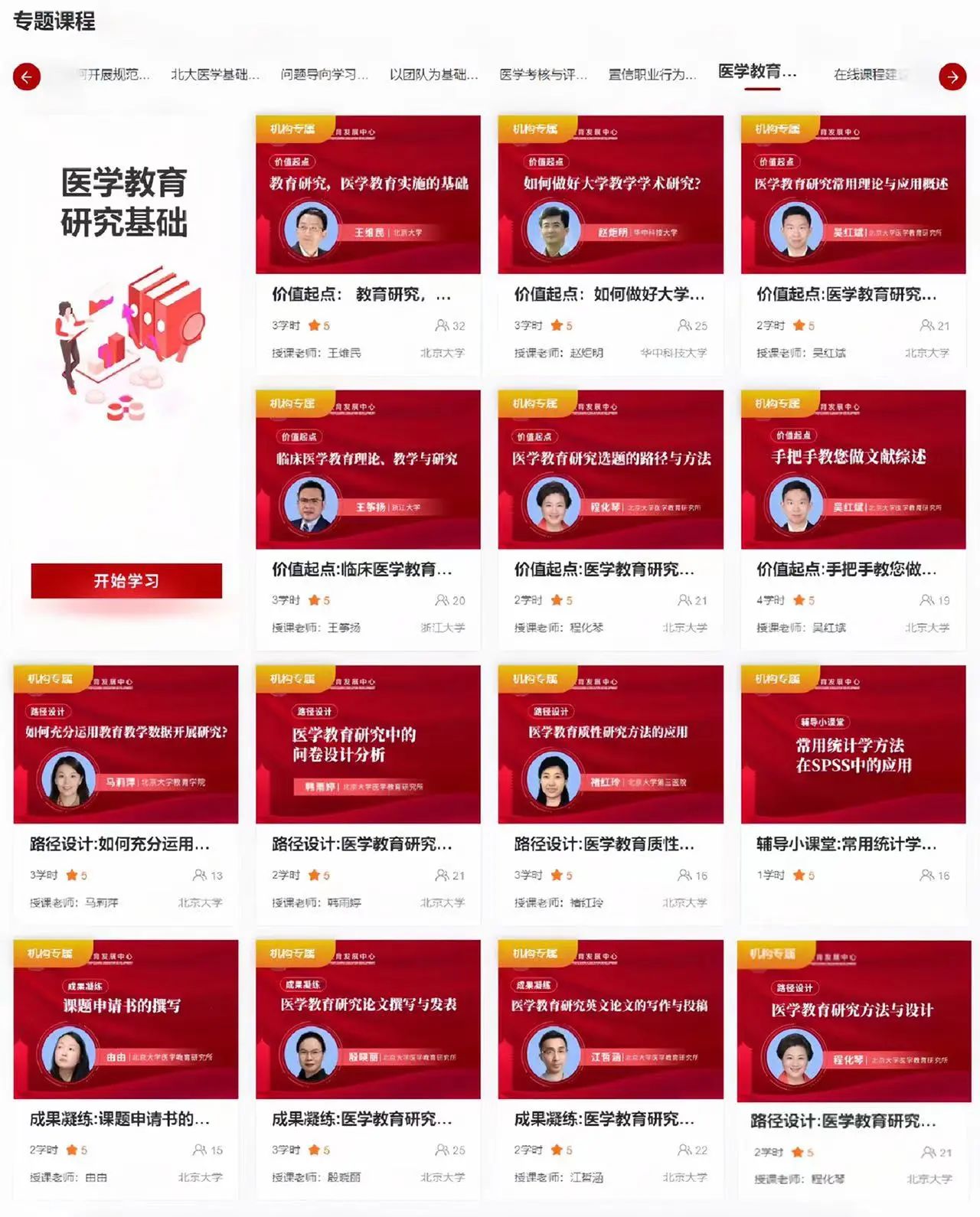Open the course 医学教育研究英文论文的写作与投稿
The height and width of the screenshot is (1217, 980).
(610, 1020)
